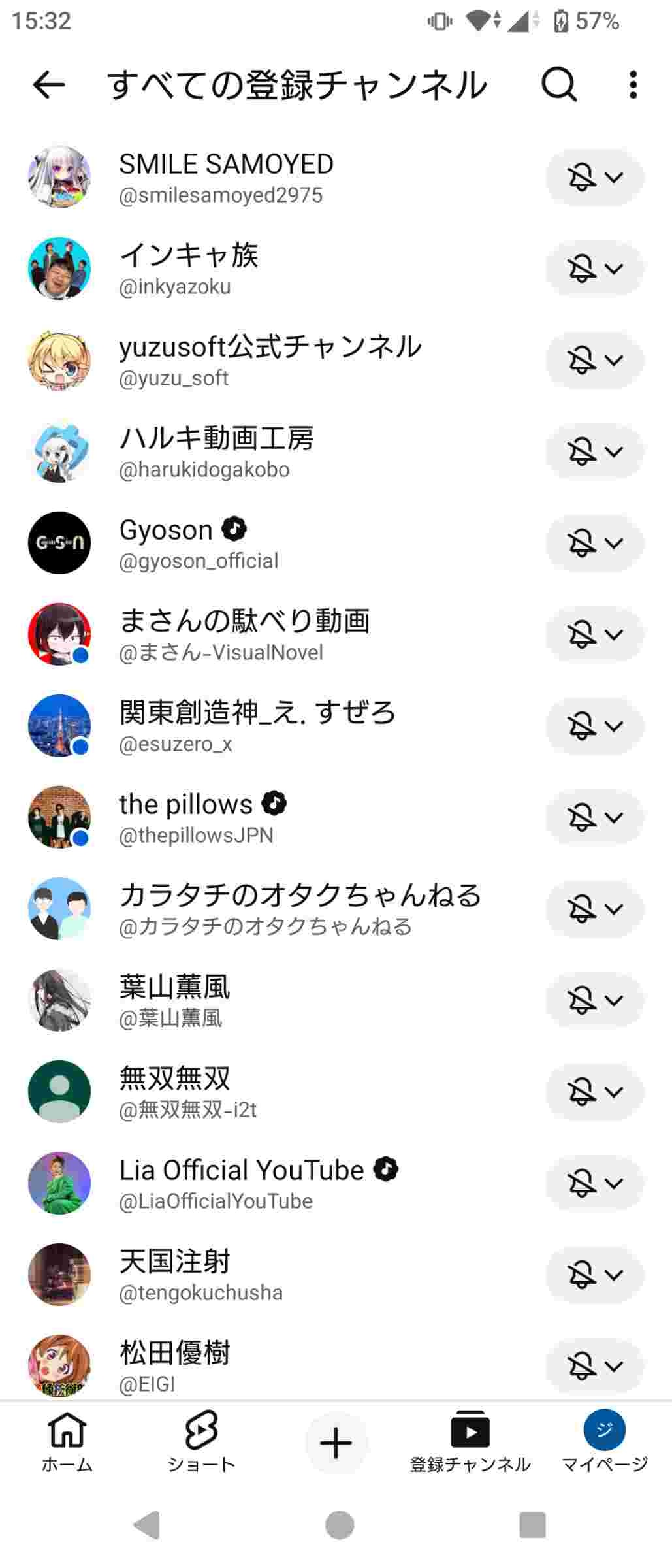The height and width of the screenshot is (1568, 672).
Task: Search the subscribed channels
Action: coord(559,85)
